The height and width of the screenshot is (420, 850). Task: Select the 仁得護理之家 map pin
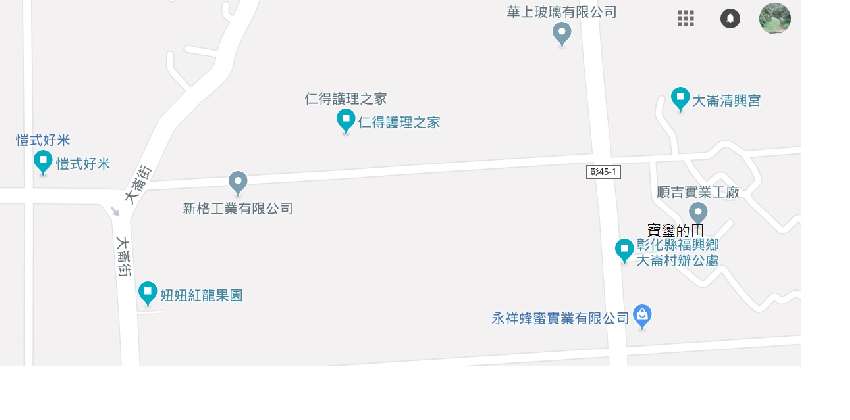(x=346, y=121)
